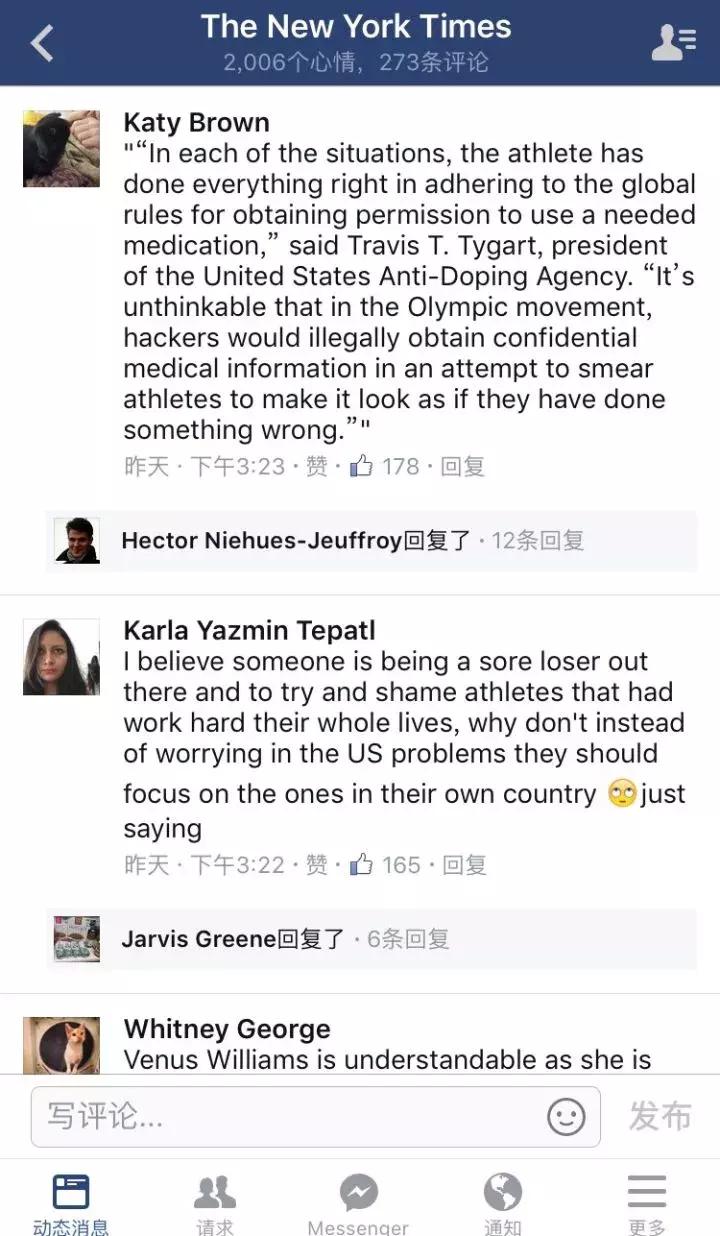Tap the 发布 post button
Screen dimensions: 720x1236
point(660,1116)
